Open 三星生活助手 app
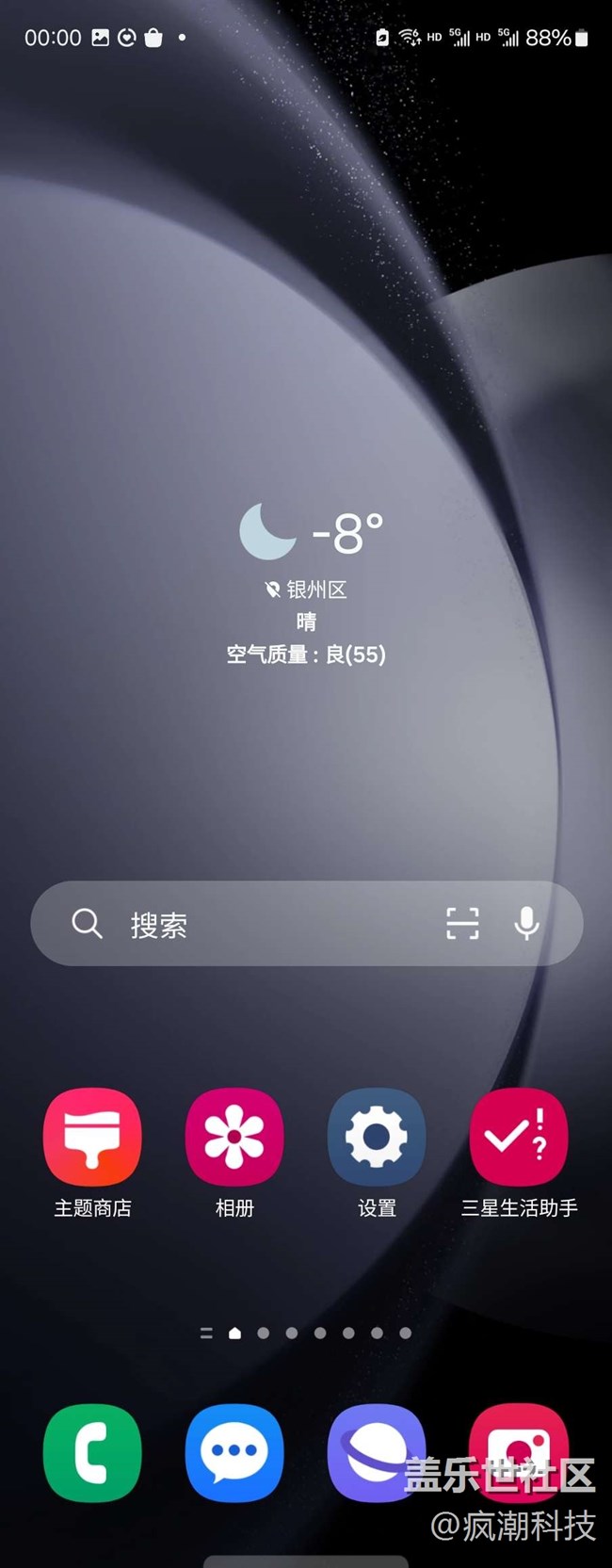 519,1137
